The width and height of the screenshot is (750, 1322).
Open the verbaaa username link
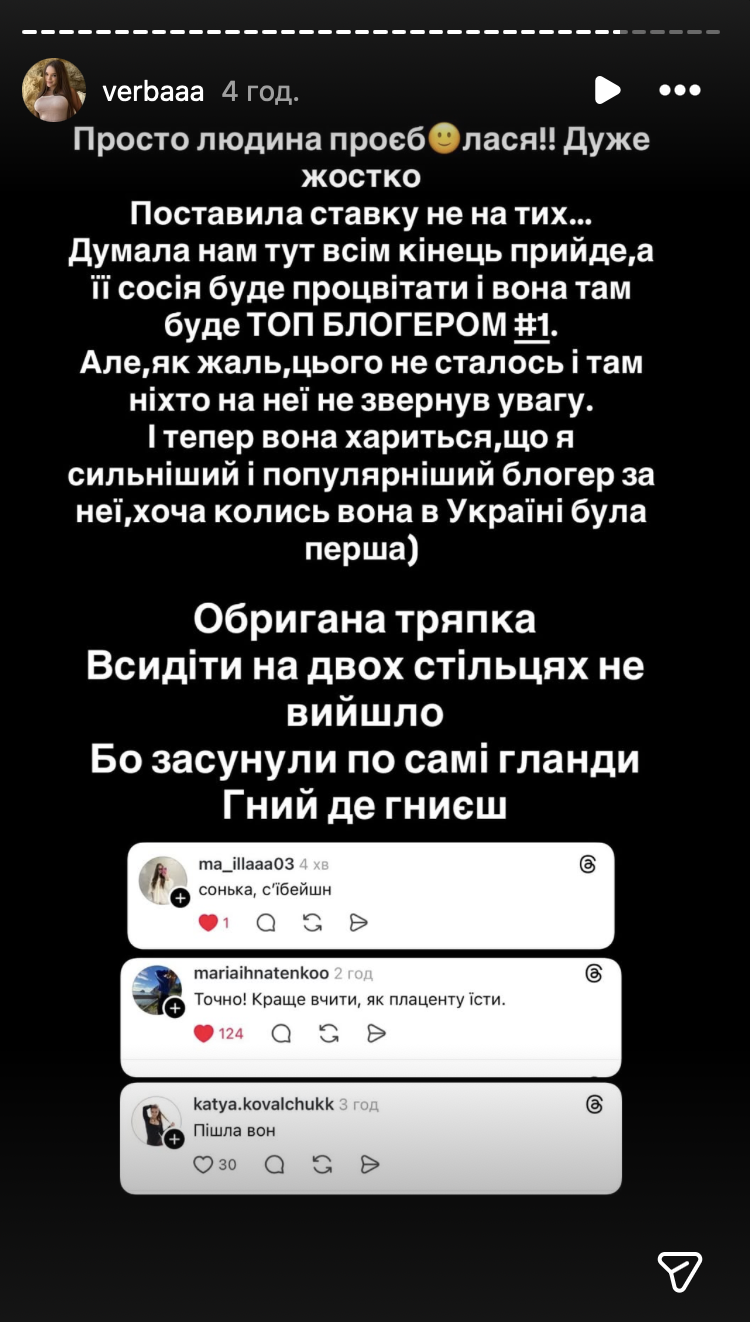coord(153,92)
